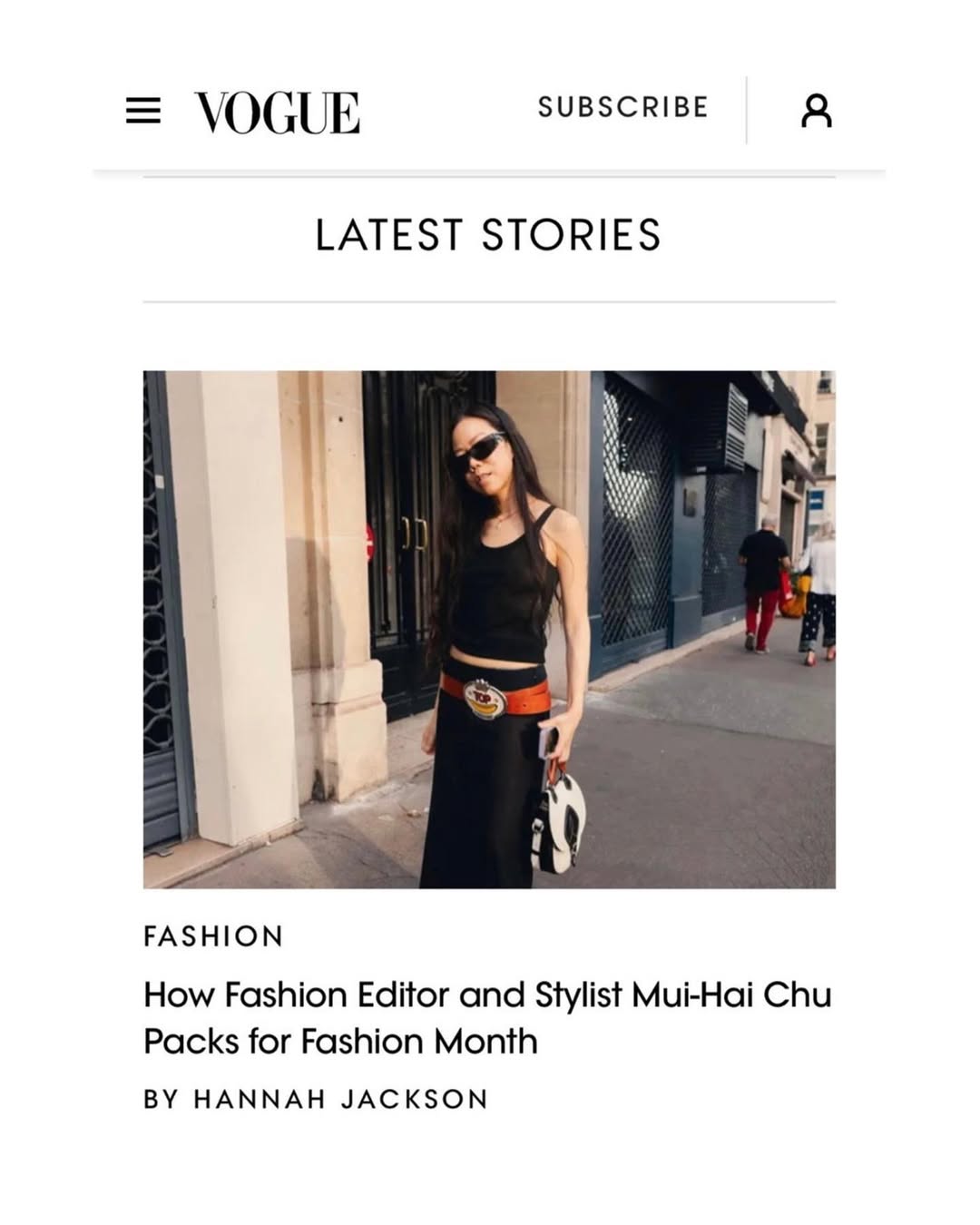
Task: Open the hamburger navigation menu
Action: (x=142, y=111)
